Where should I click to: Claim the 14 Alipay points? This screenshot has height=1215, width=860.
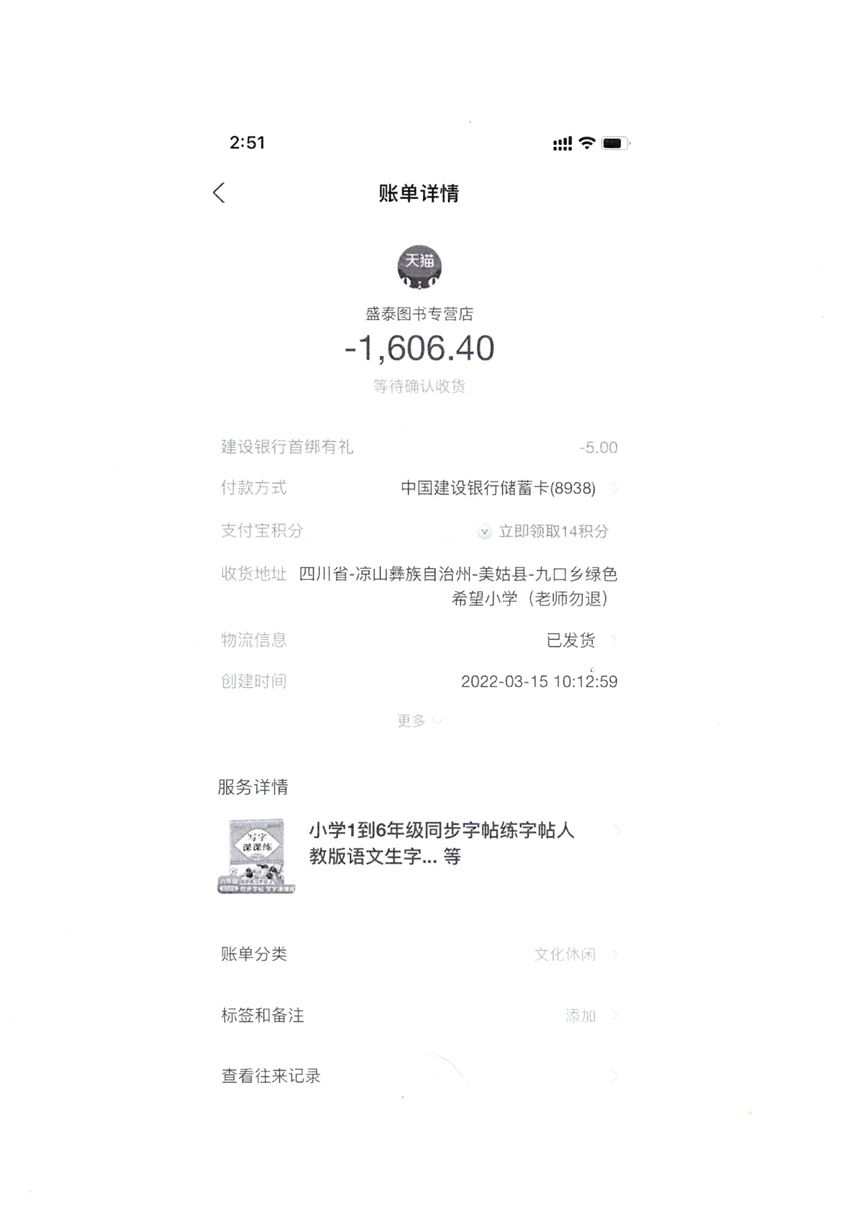point(544,531)
